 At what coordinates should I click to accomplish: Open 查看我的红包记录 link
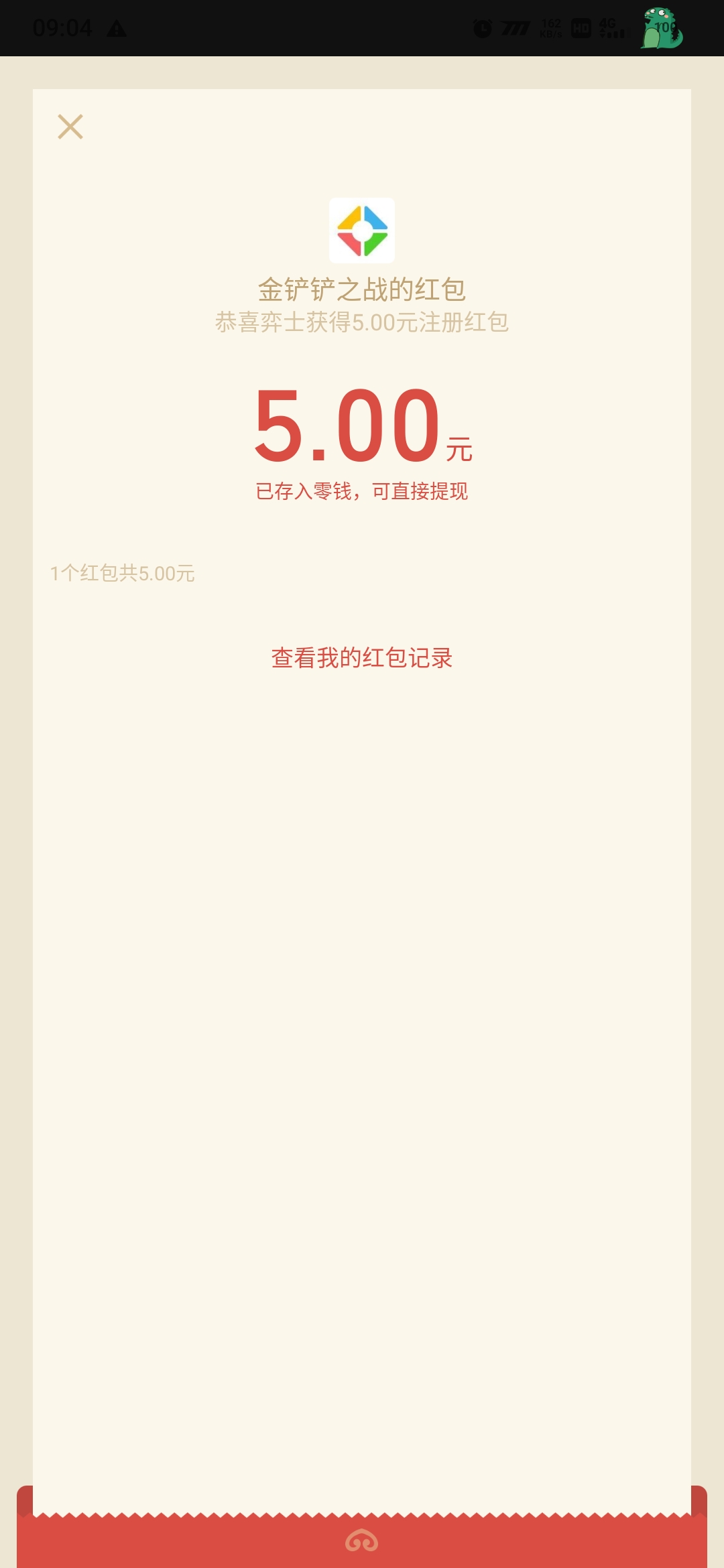click(362, 658)
